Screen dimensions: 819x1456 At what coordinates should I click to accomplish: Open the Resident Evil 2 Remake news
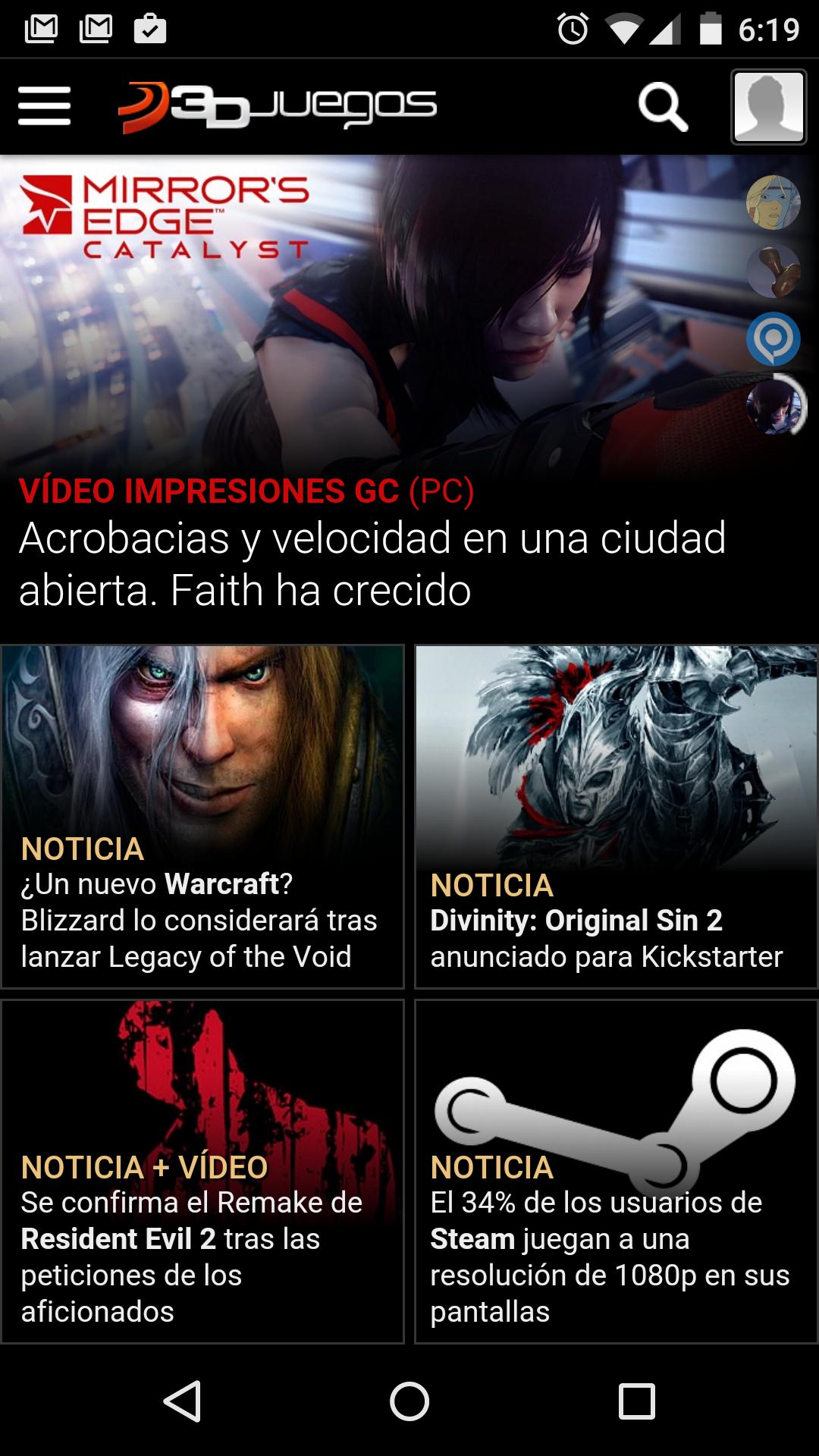[x=202, y=1172]
